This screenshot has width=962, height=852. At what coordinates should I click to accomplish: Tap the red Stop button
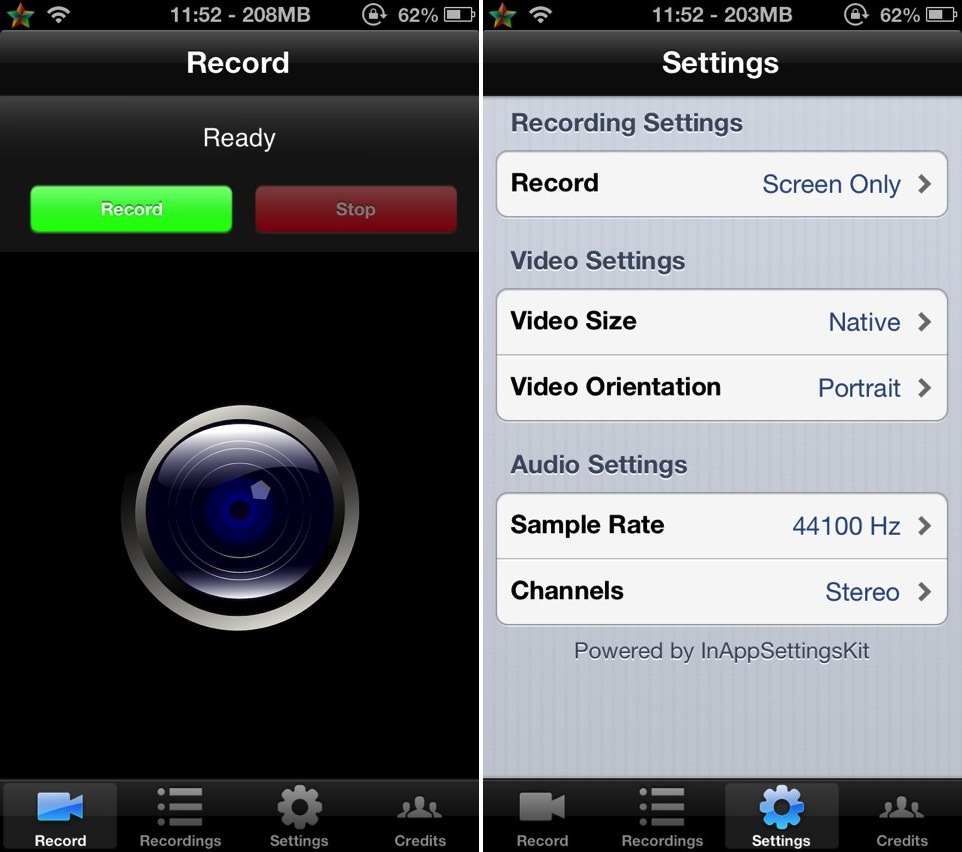click(x=356, y=209)
